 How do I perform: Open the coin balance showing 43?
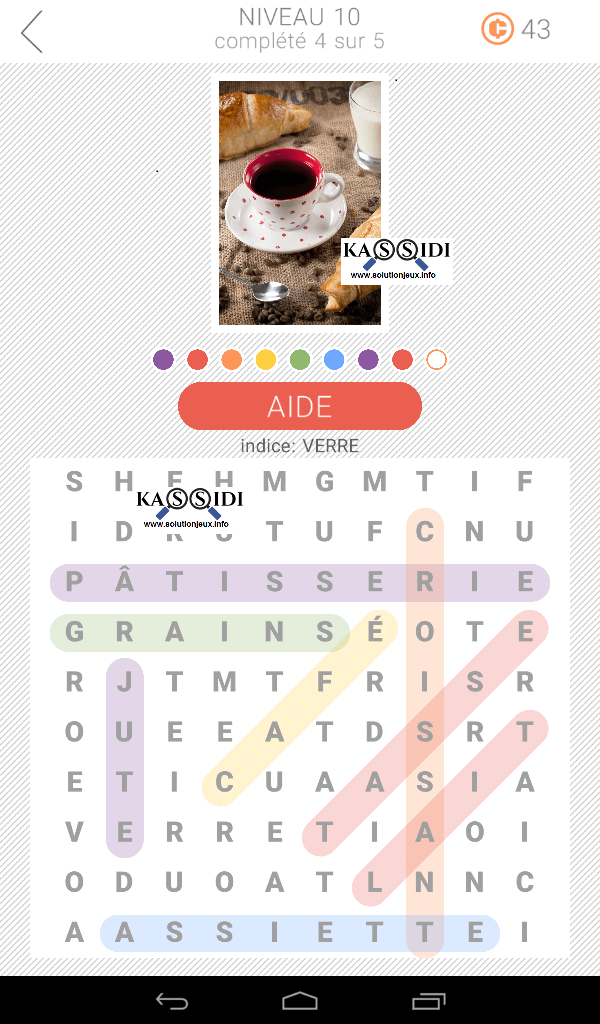coord(516,29)
